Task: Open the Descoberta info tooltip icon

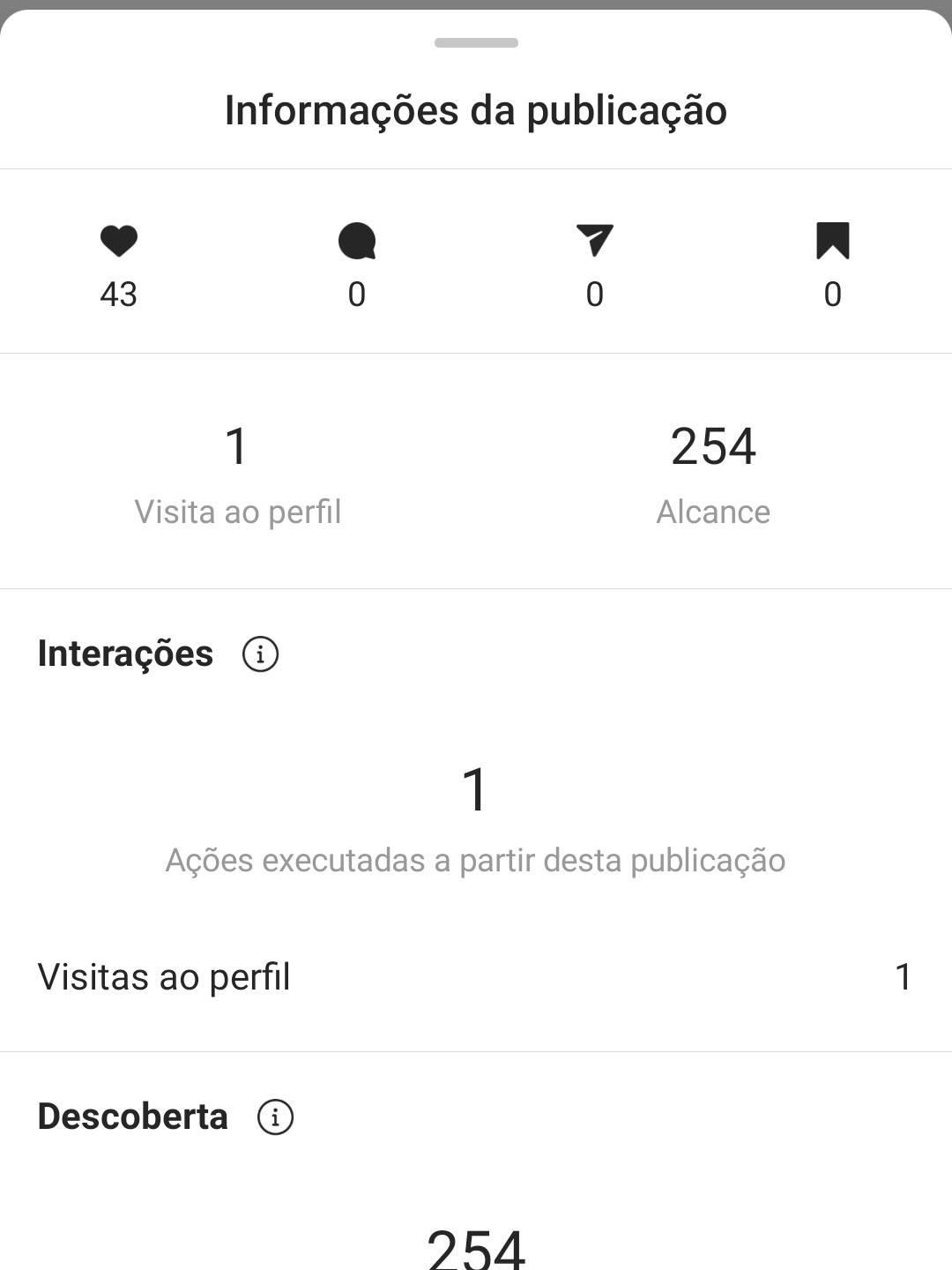Action: point(276,1117)
